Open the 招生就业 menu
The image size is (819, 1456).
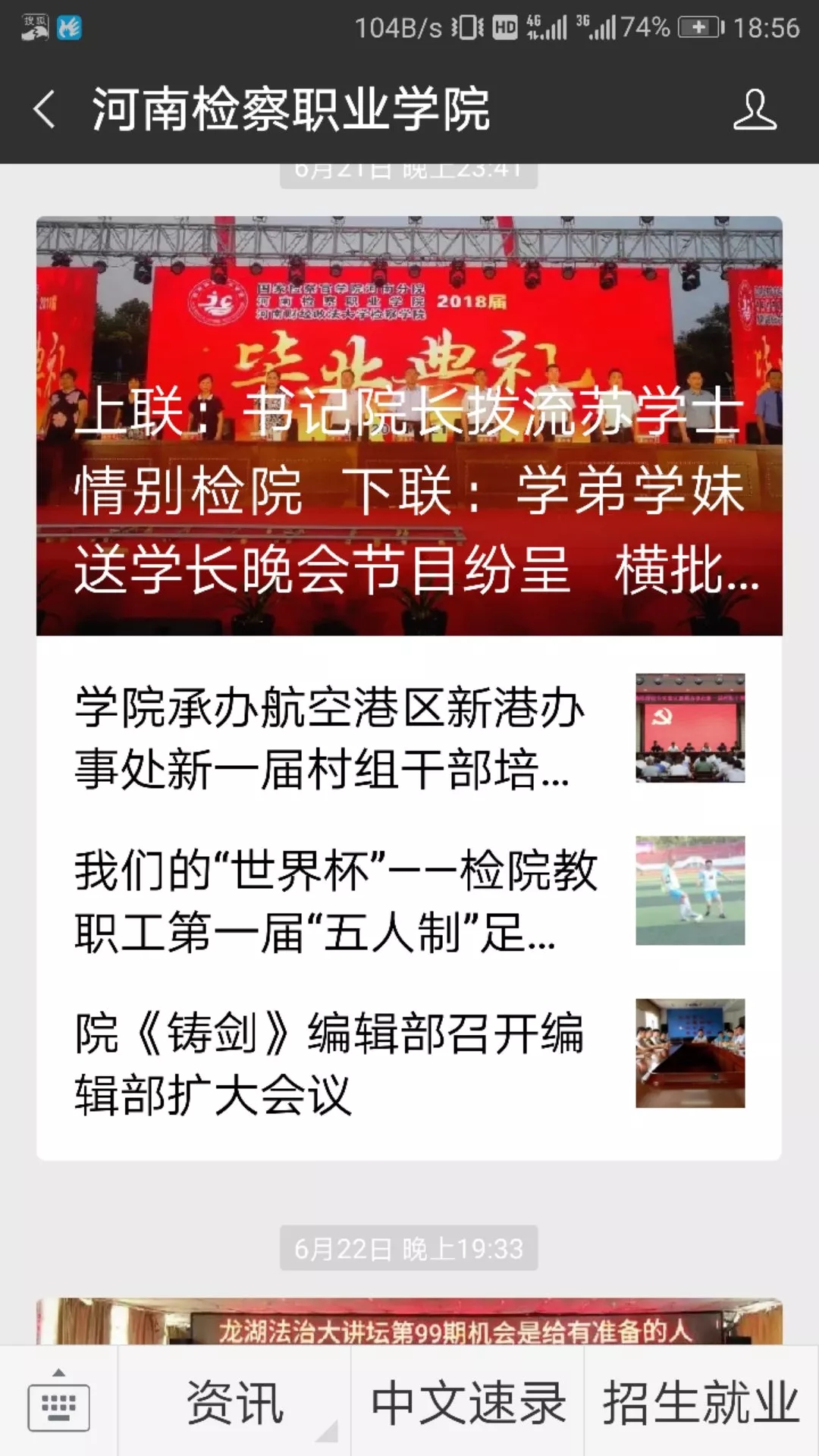pos(701,1403)
